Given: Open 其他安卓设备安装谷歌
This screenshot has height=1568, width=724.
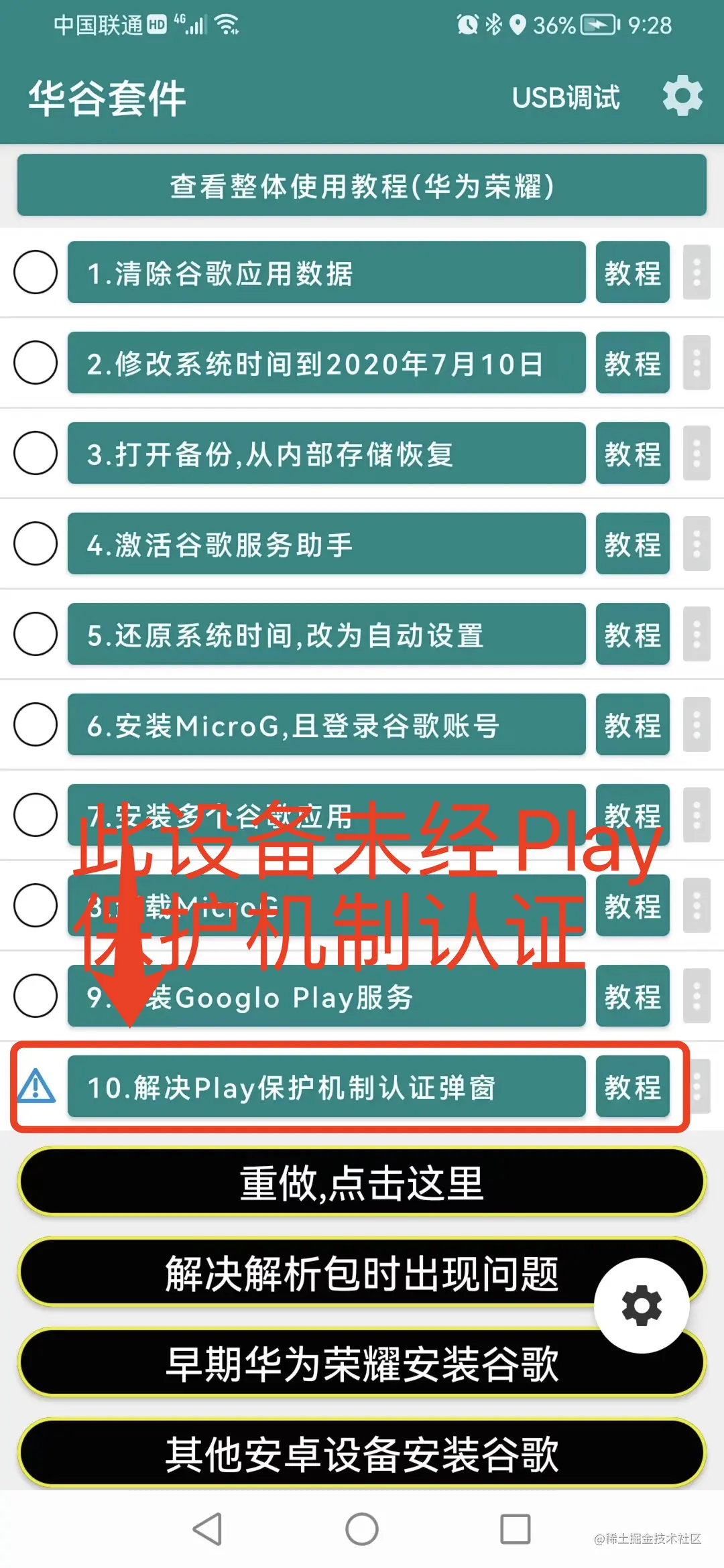Looking at the screenshot, I should [x=362, y=1454].
